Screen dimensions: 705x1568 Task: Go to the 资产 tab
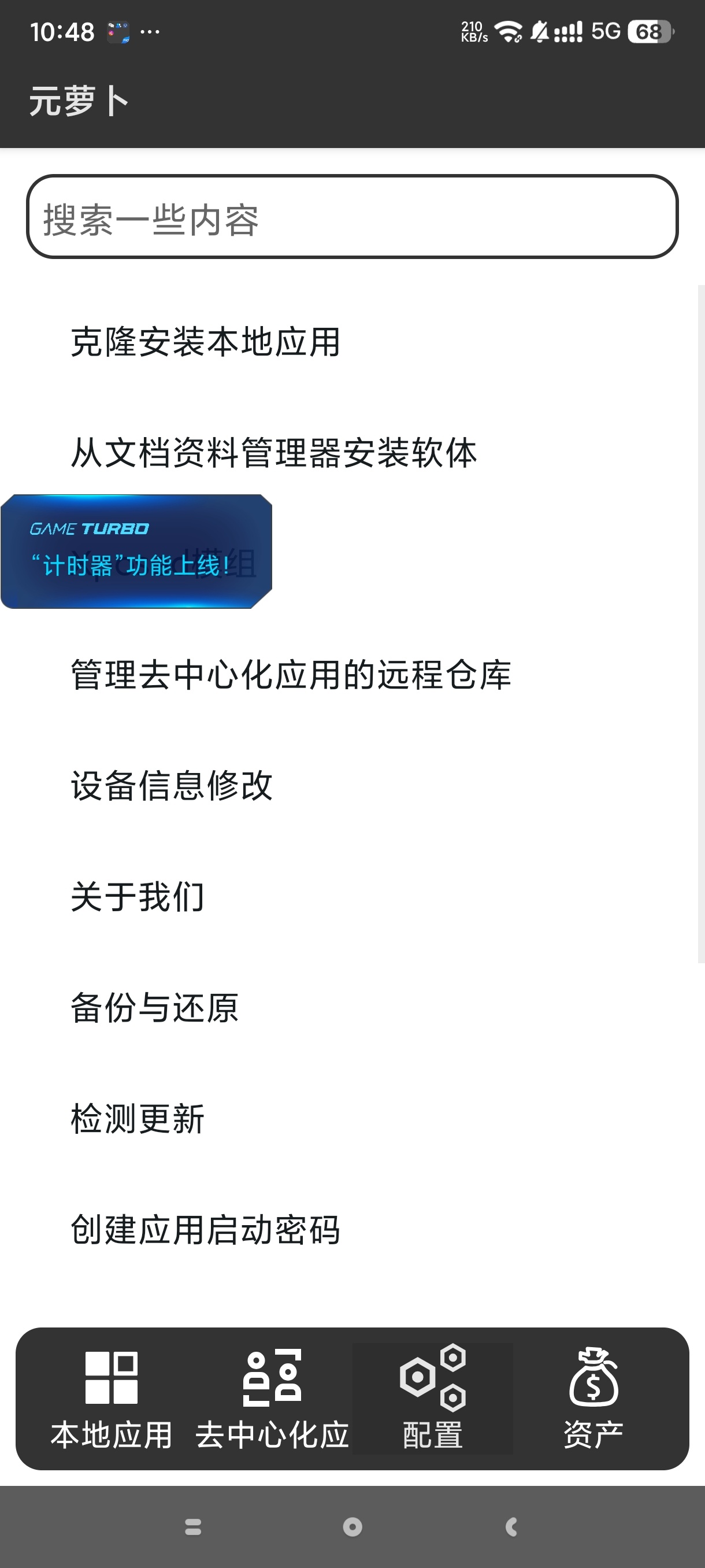click(x=593, y=1399)
